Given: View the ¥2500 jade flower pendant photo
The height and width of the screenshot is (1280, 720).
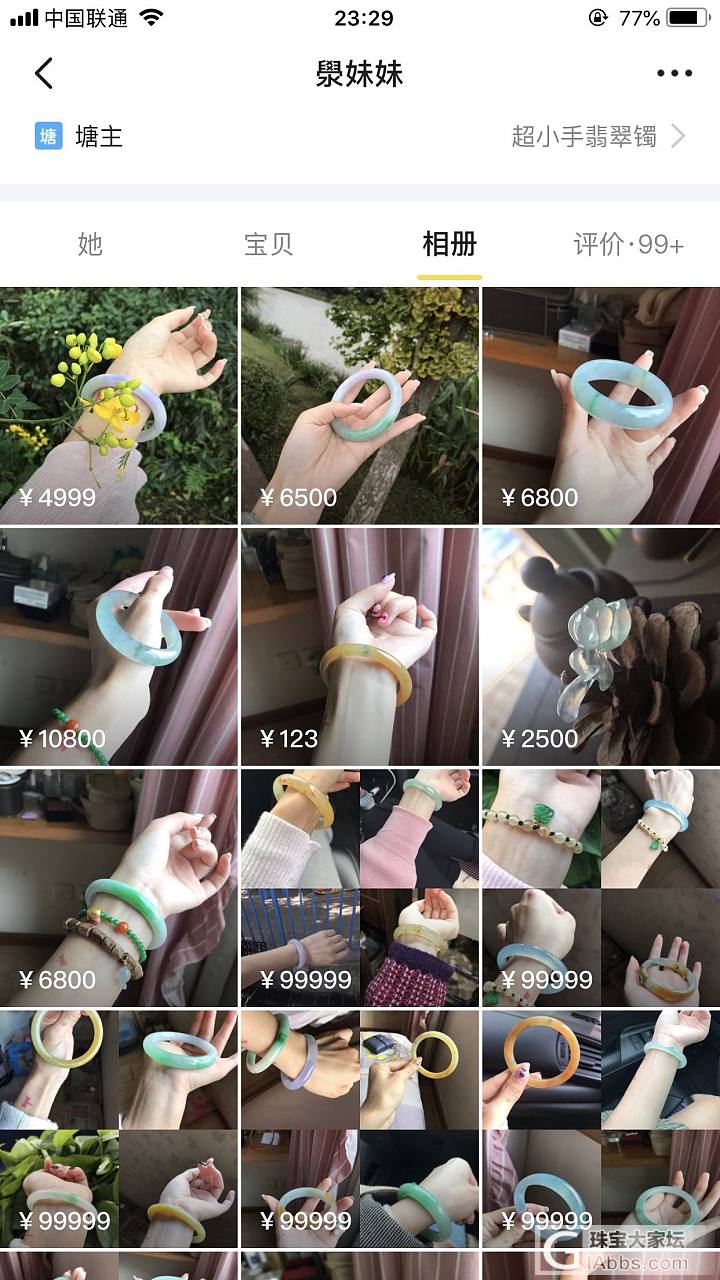Looking at the screenshot, I should [x=601, y=647].
